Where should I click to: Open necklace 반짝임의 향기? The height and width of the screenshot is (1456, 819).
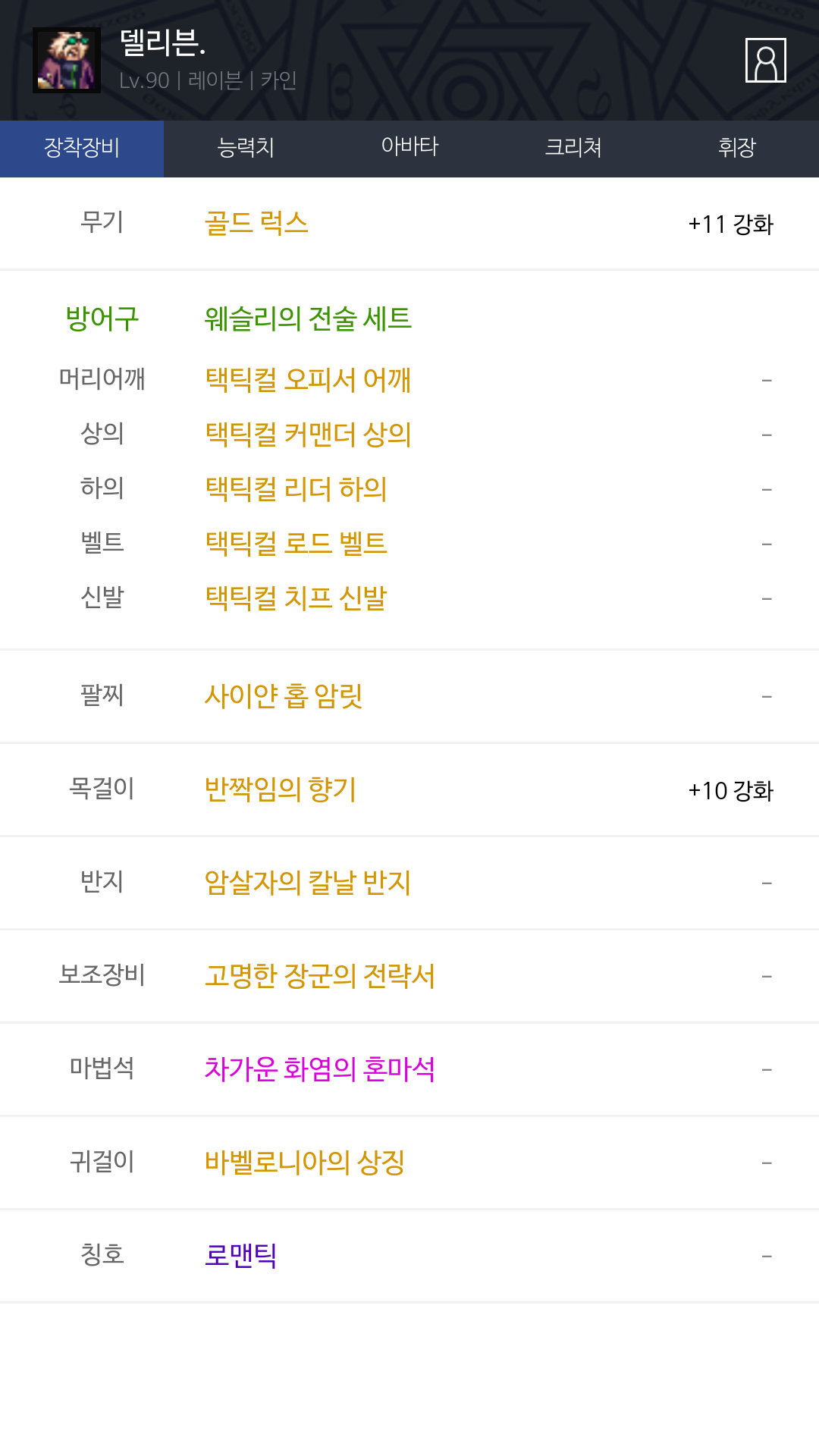click(x=280, y=789)
